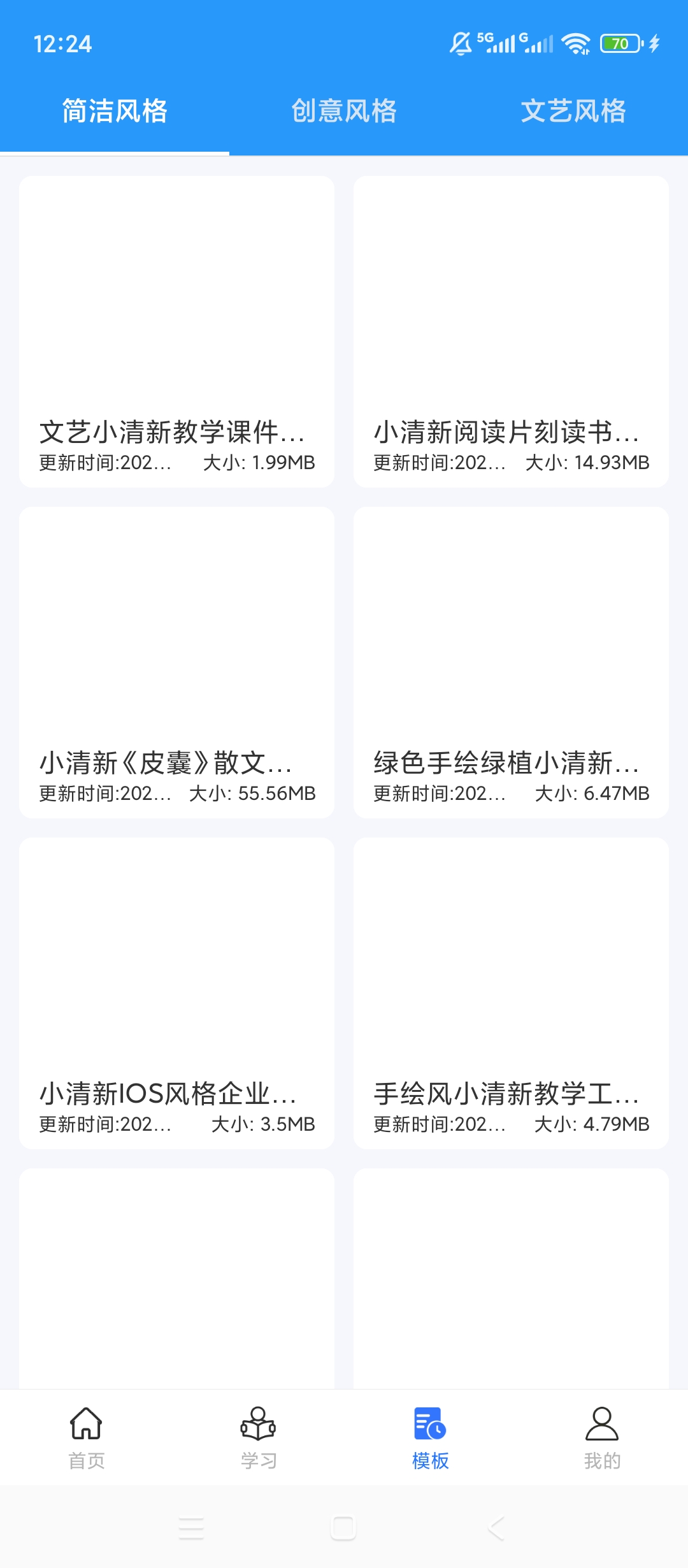This screenshot has height=1568, width=688.
Task: Switch to the 文艺风格 tab
Action: (x=573, y=111)
